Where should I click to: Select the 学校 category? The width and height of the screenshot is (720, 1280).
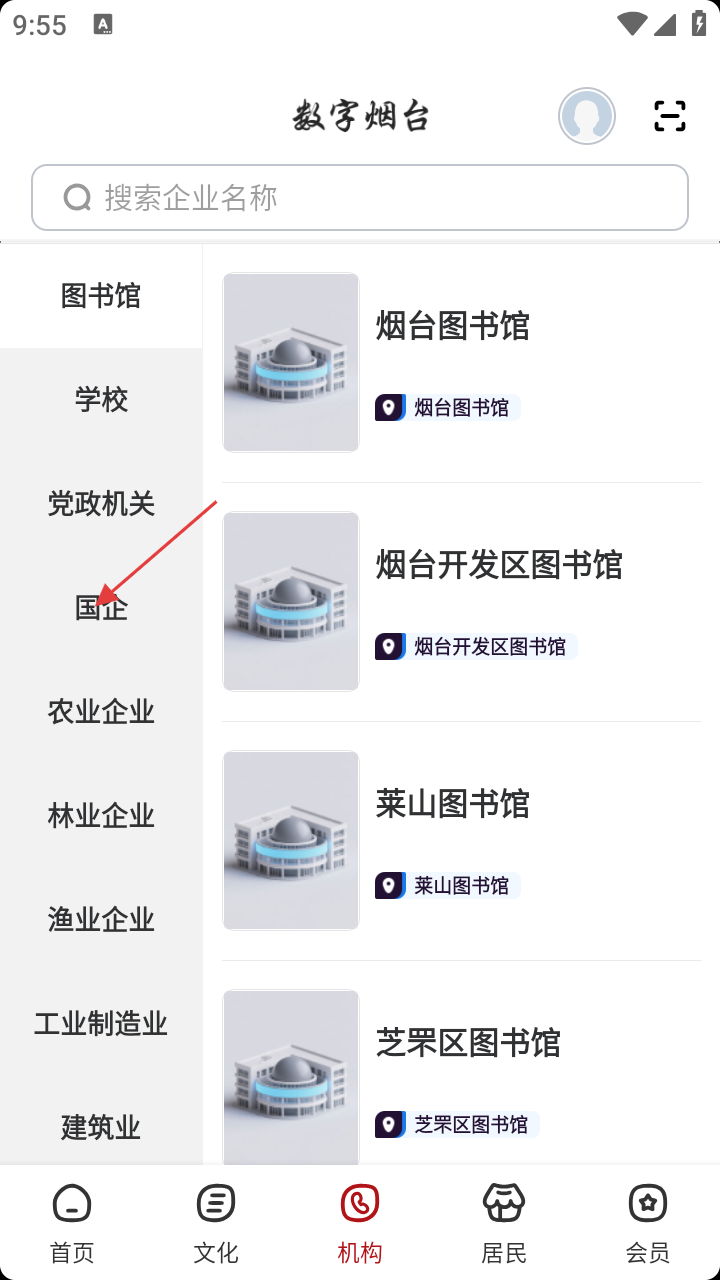[101, 400]
